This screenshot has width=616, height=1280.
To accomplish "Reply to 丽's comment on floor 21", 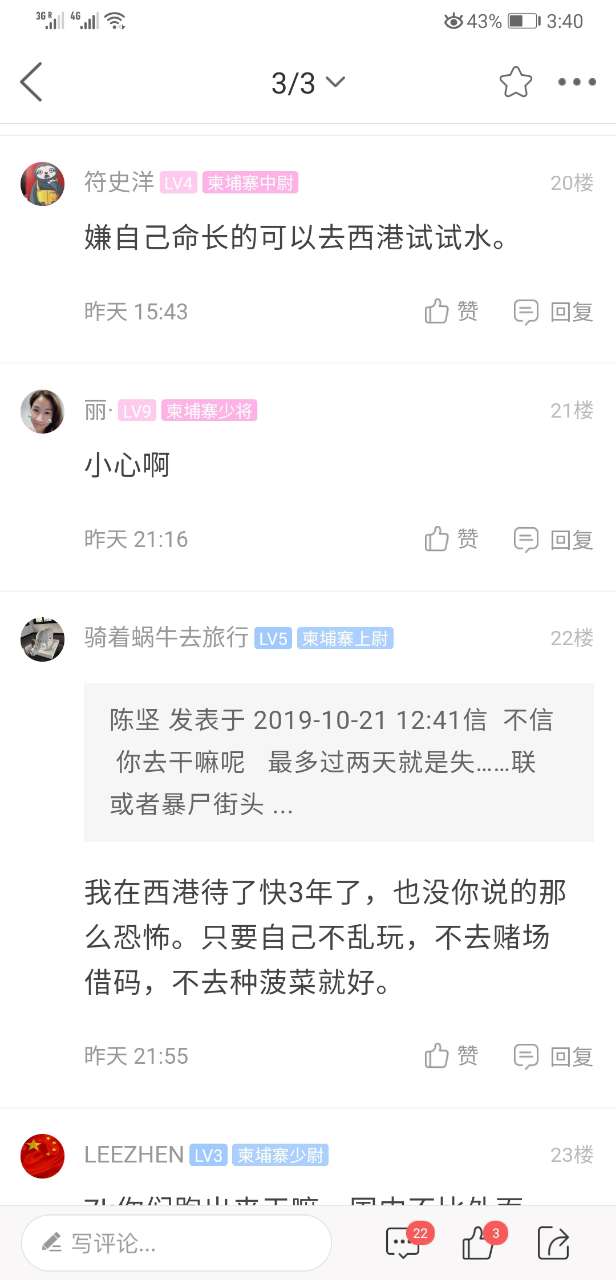I will pyautogui.click(x=554, y=540).
